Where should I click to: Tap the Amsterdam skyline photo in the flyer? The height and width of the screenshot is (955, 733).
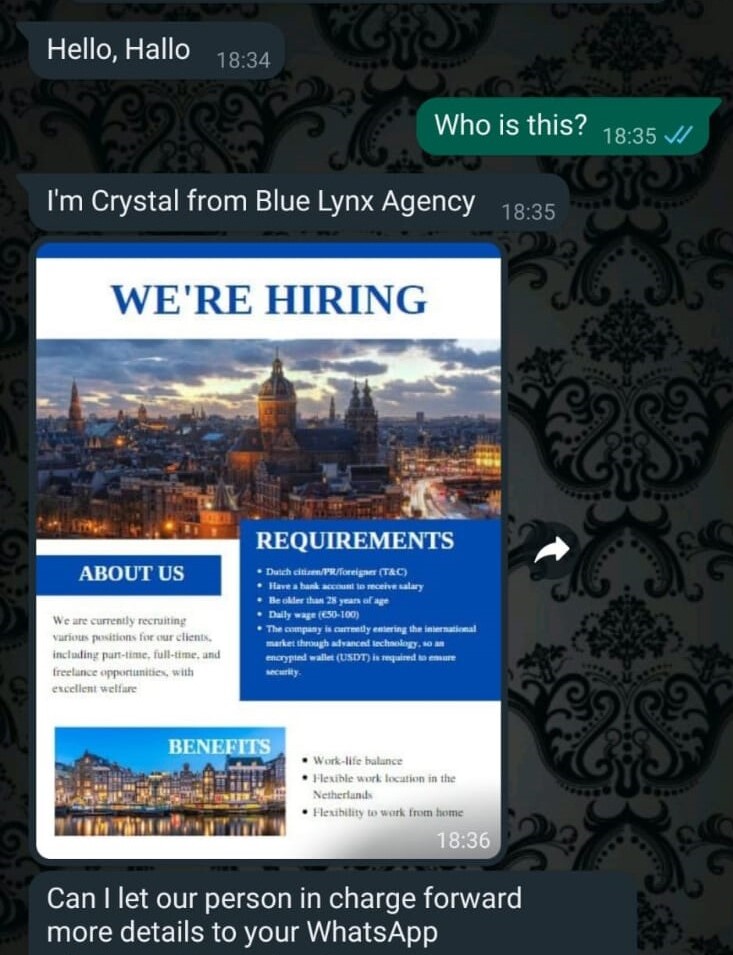click(270, 430)
